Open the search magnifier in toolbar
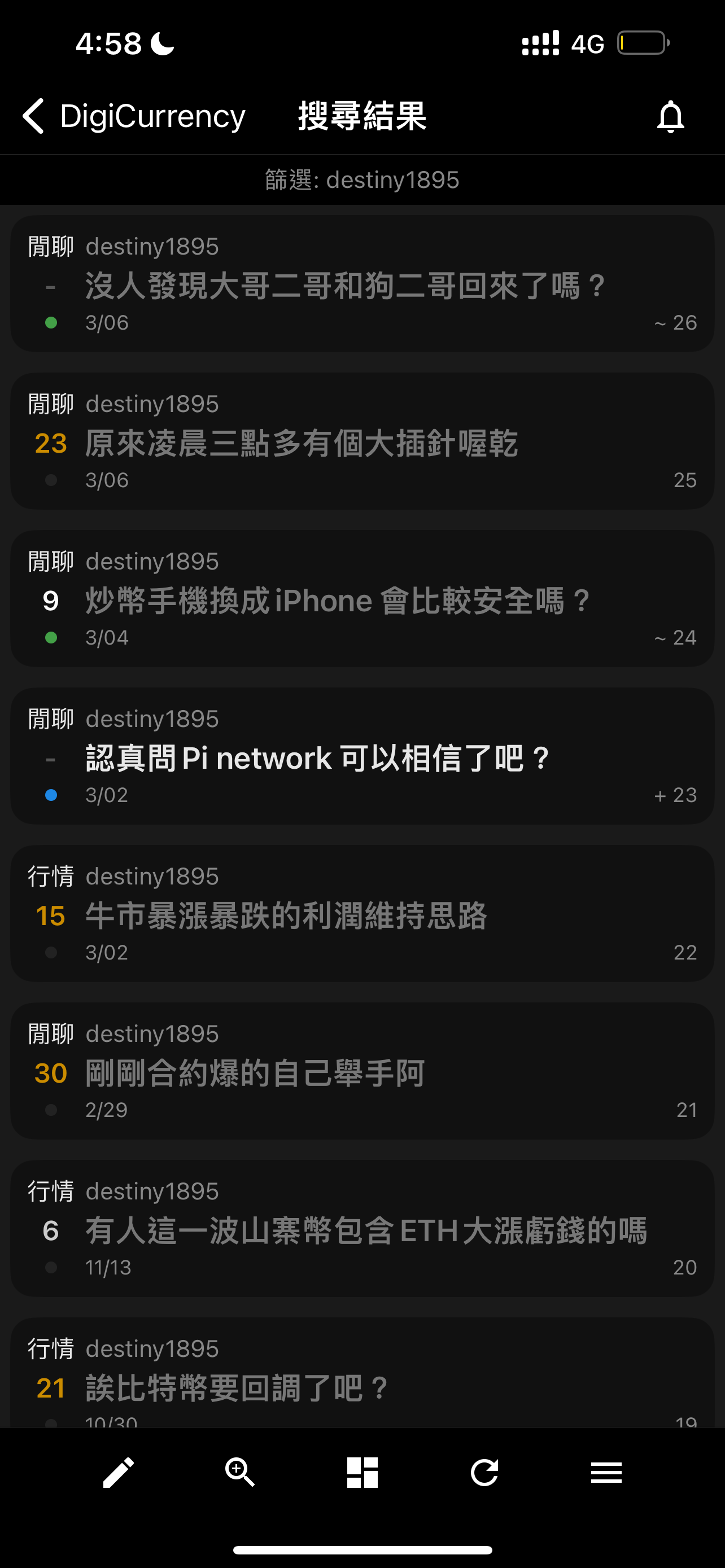 (x=240, y=1473)
